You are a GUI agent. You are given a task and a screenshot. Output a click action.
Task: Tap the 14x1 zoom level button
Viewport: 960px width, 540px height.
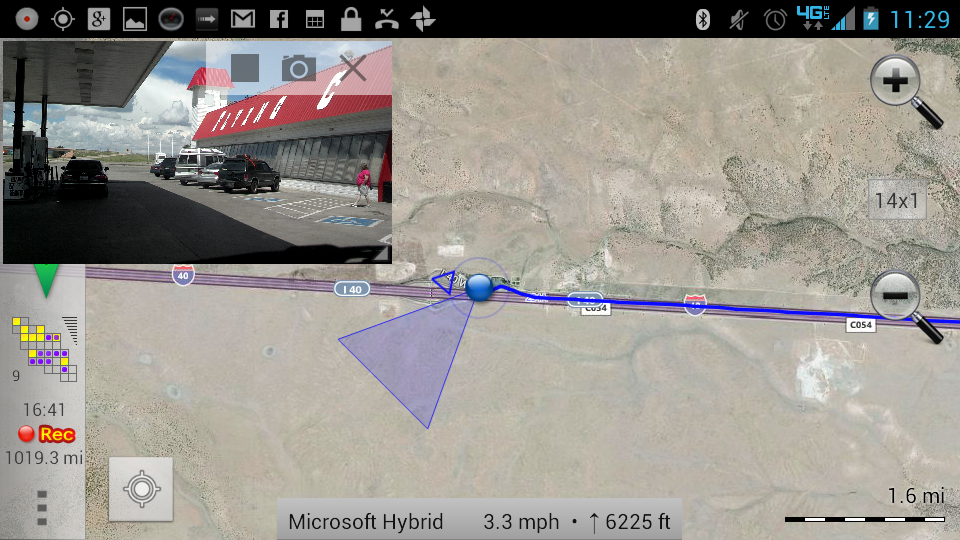point(896,200)
